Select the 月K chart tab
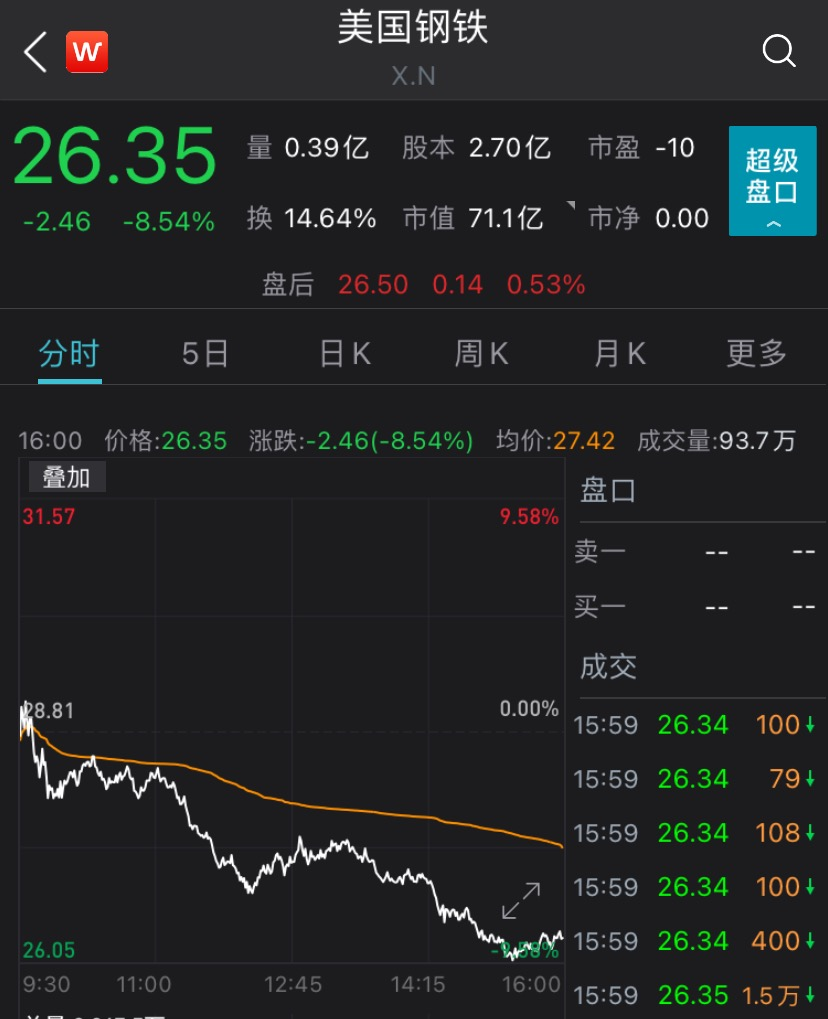This screenshot has width=828, height=1019. [620, 353]
